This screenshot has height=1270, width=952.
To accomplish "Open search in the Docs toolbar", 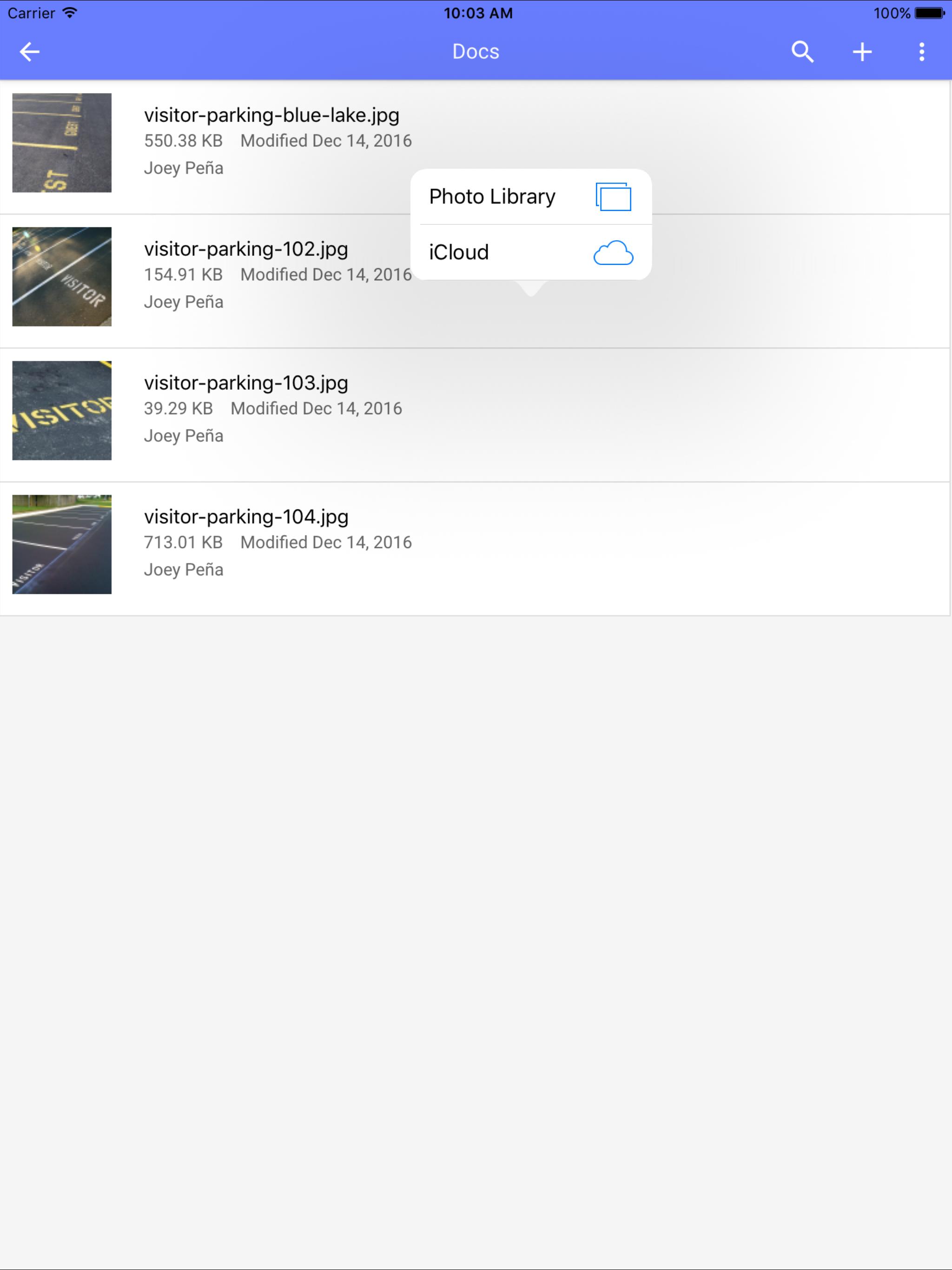I will click(802, 52).
